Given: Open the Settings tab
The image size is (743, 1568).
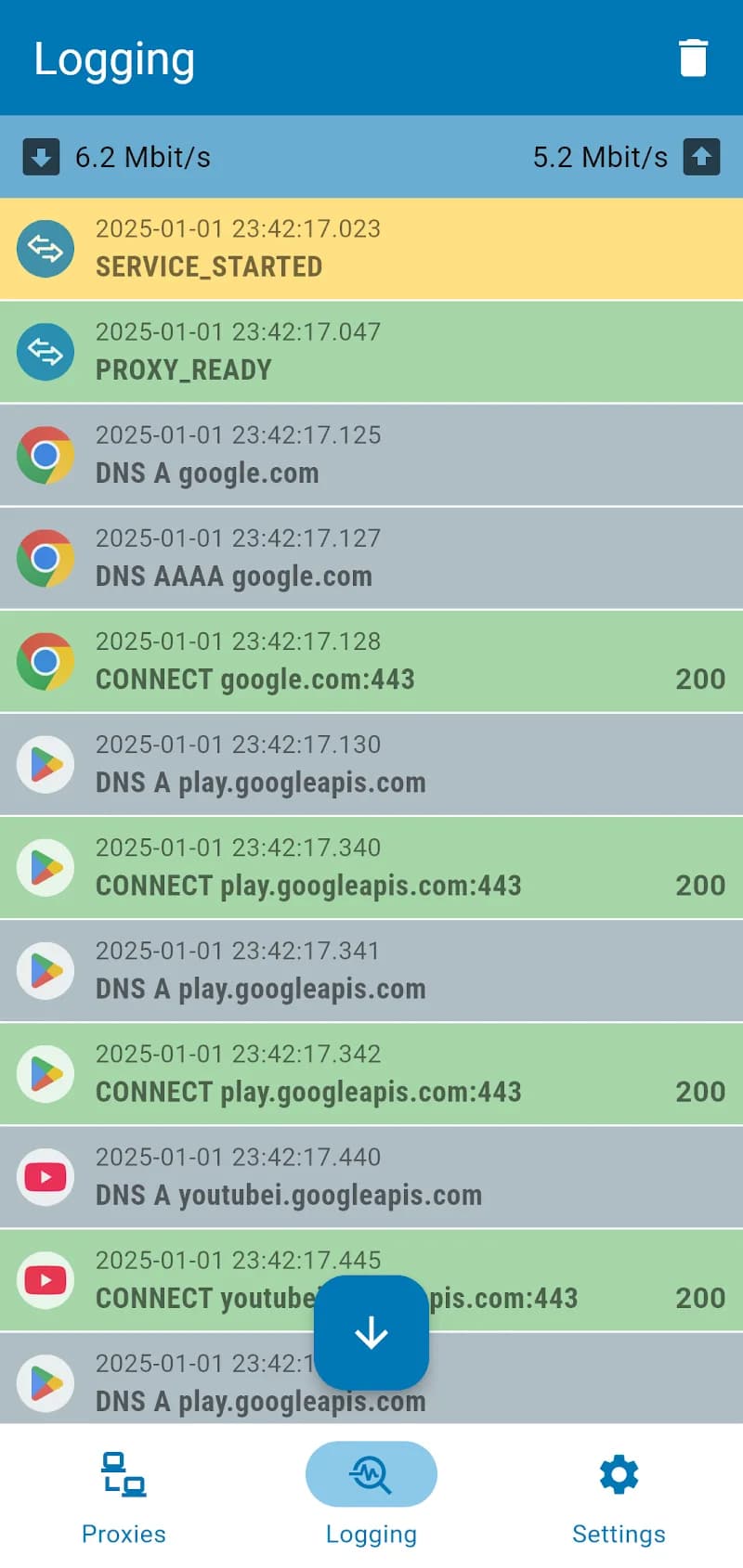Looking at the screenshot, I should coord(619,1495).
